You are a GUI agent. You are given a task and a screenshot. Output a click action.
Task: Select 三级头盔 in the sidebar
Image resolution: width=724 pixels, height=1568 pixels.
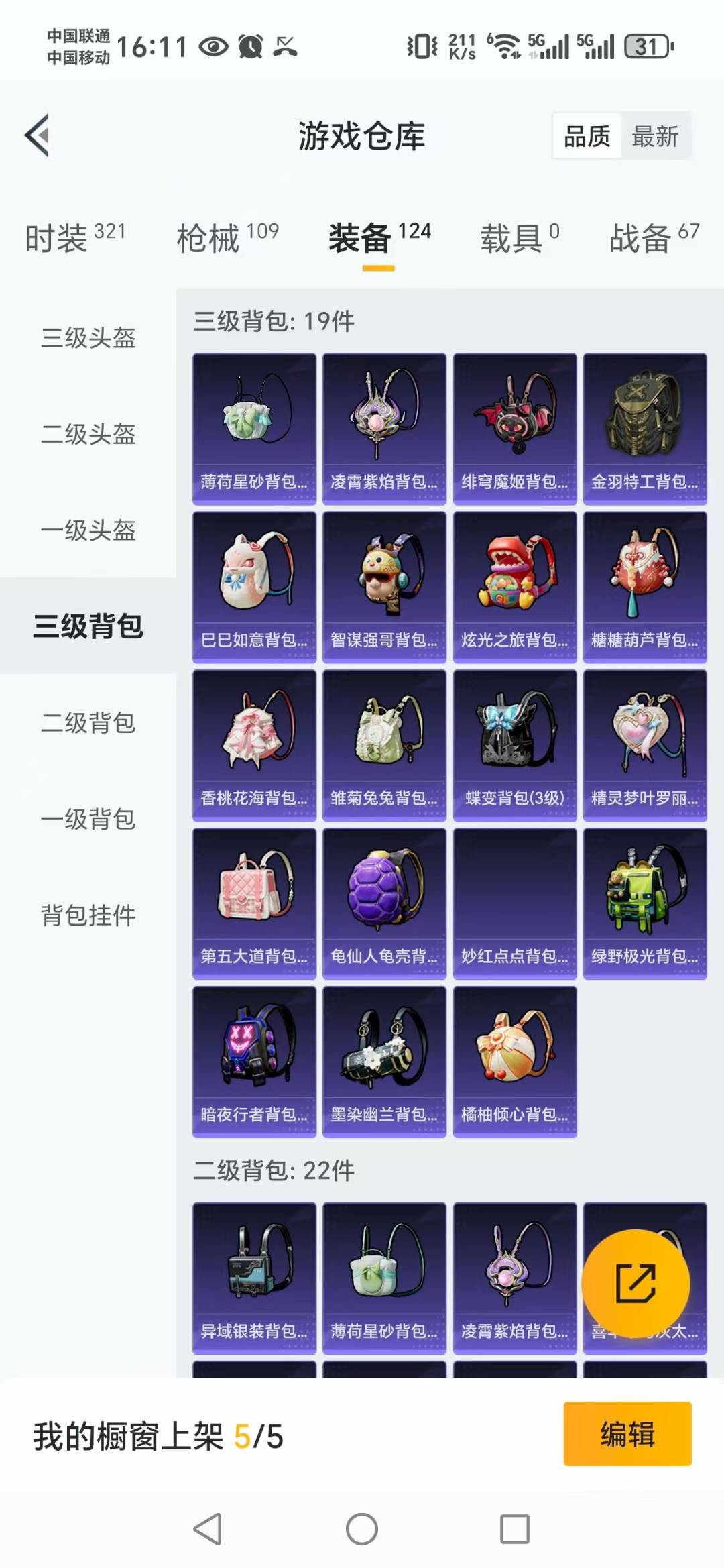(88, 337)
